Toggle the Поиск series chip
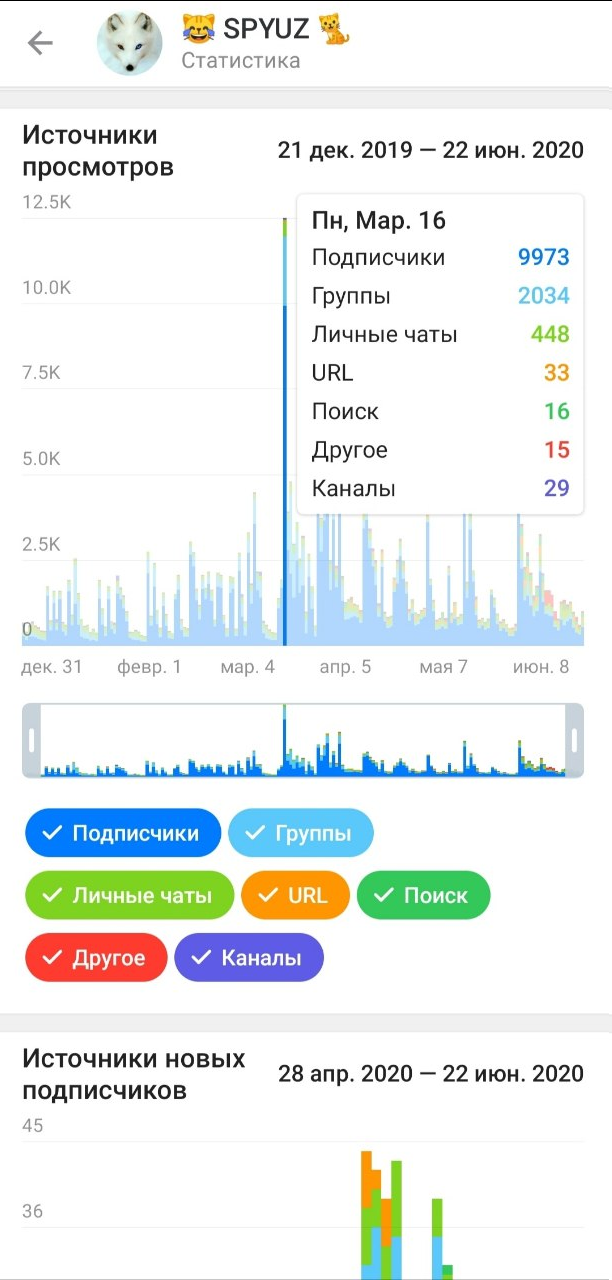Screen dimensions: 612x1280 pyautogui.click(x=423, y=895)
